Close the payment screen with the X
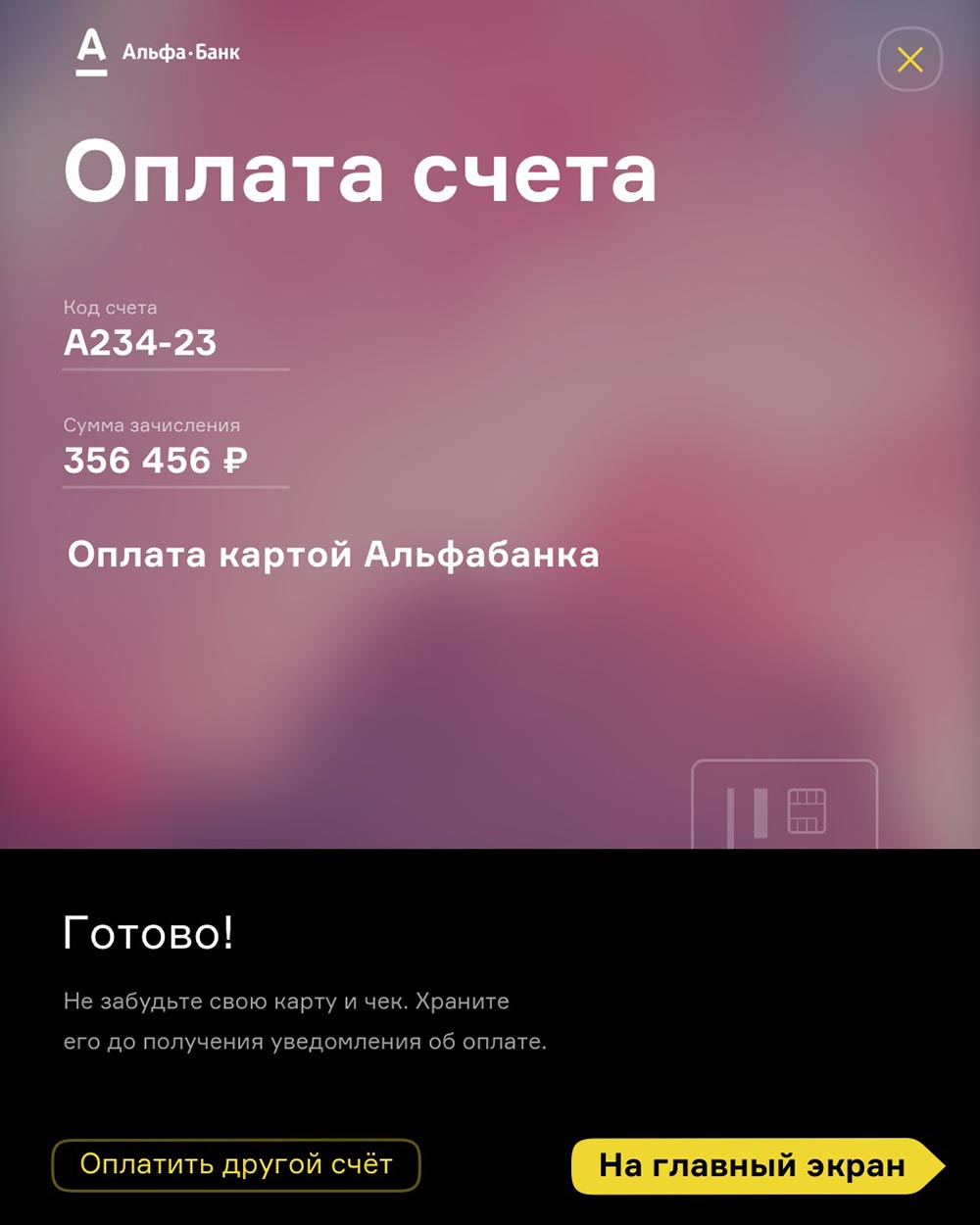The height and width of the screenshot is (1225, 980). pos(909,61)
